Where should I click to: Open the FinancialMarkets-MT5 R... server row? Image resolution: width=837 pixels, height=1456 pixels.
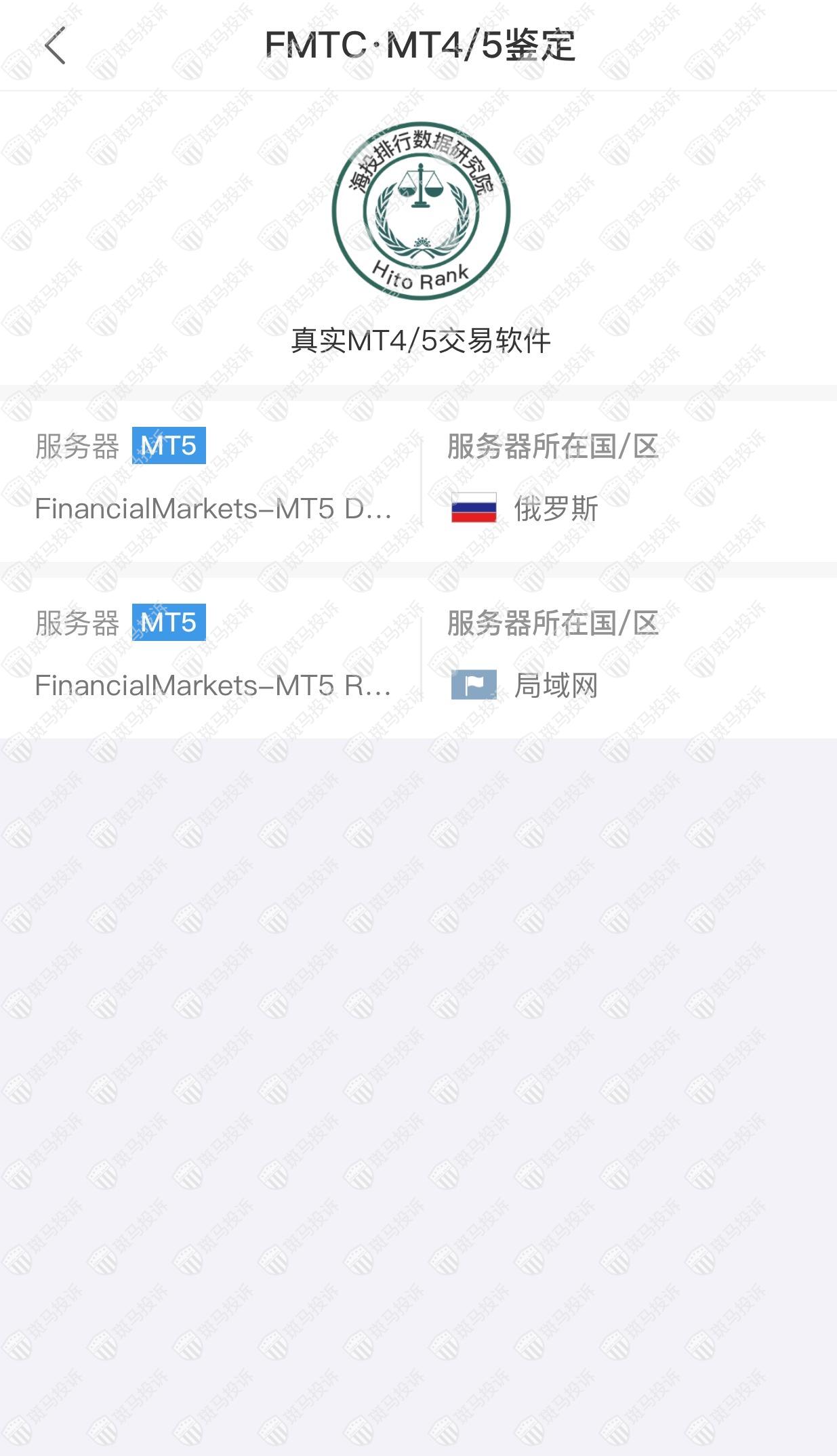[x=213, y=686]
